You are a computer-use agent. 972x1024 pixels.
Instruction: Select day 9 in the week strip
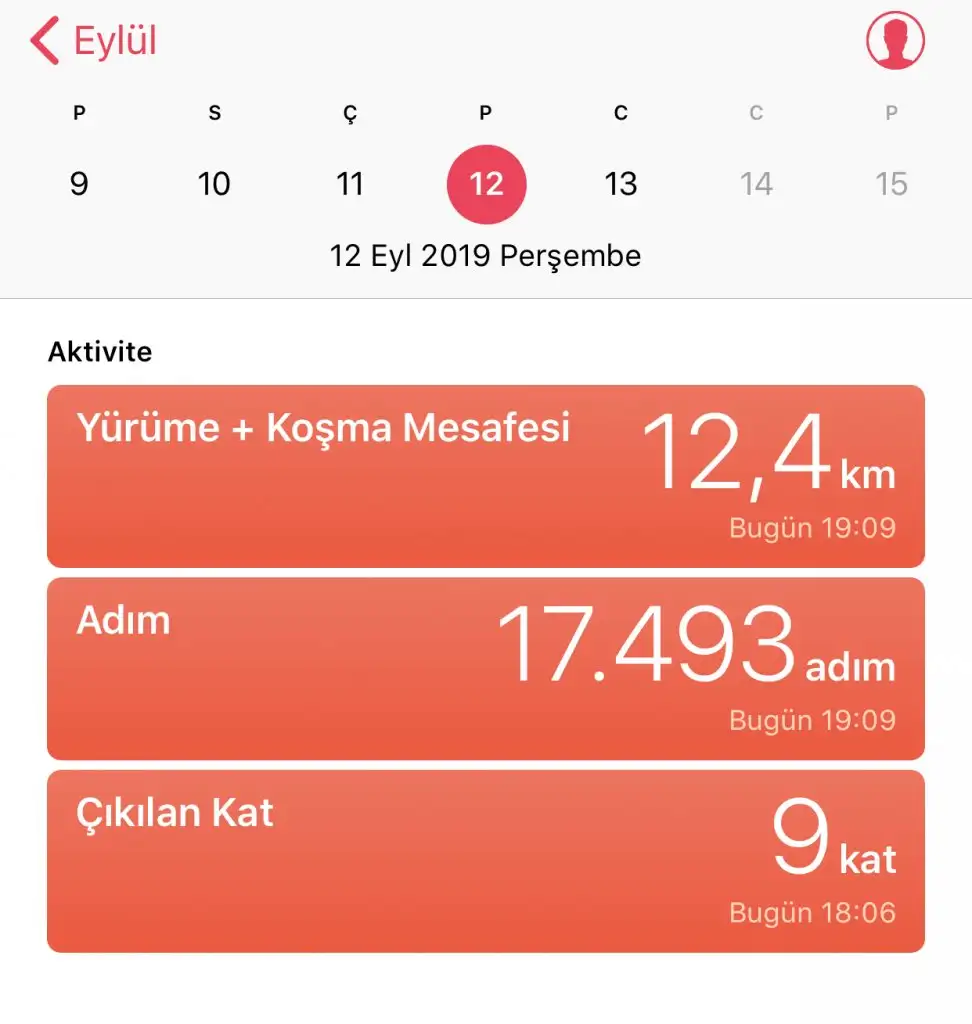click(79, 184)
